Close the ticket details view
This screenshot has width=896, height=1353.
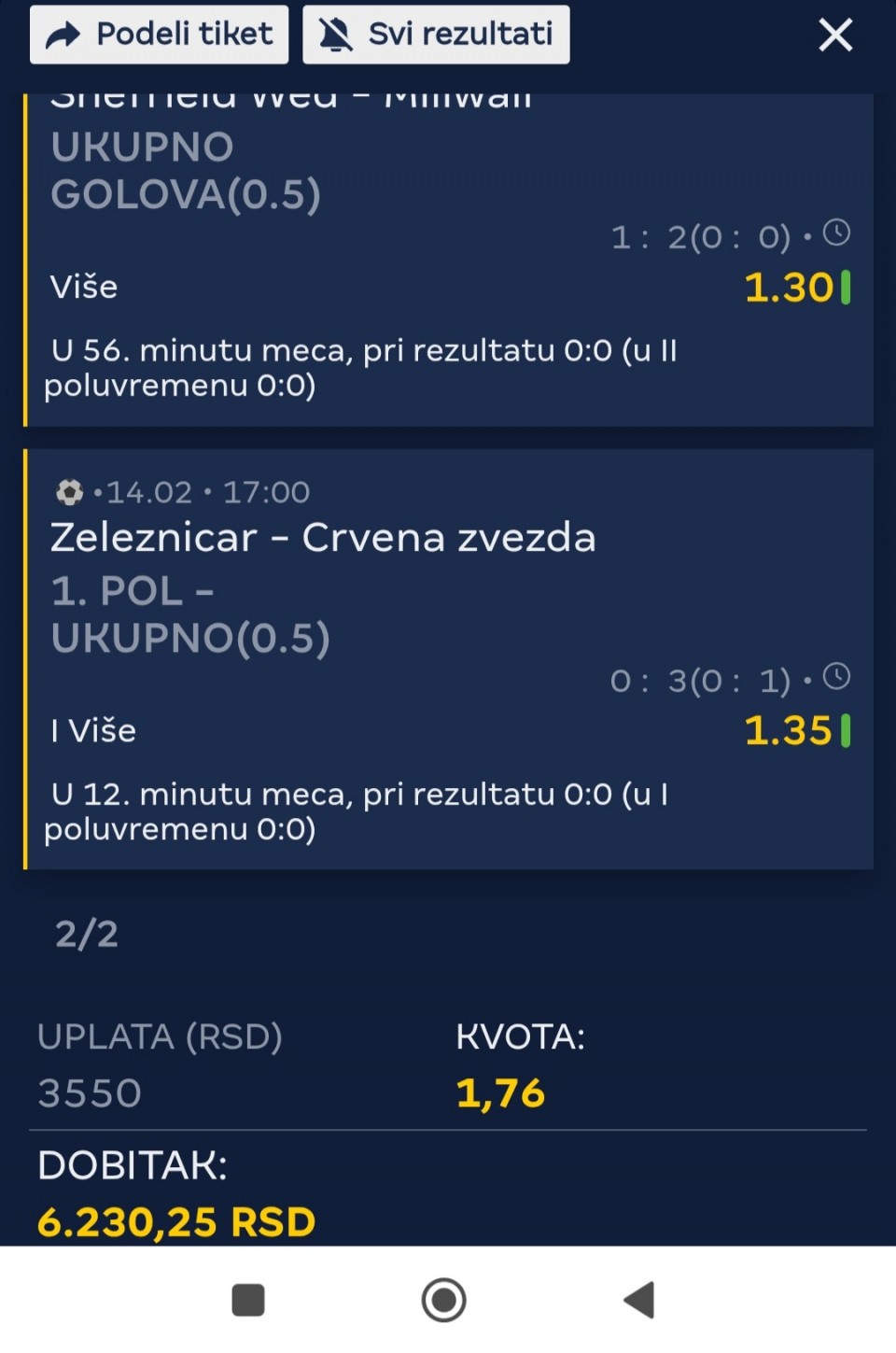[834, 35]
